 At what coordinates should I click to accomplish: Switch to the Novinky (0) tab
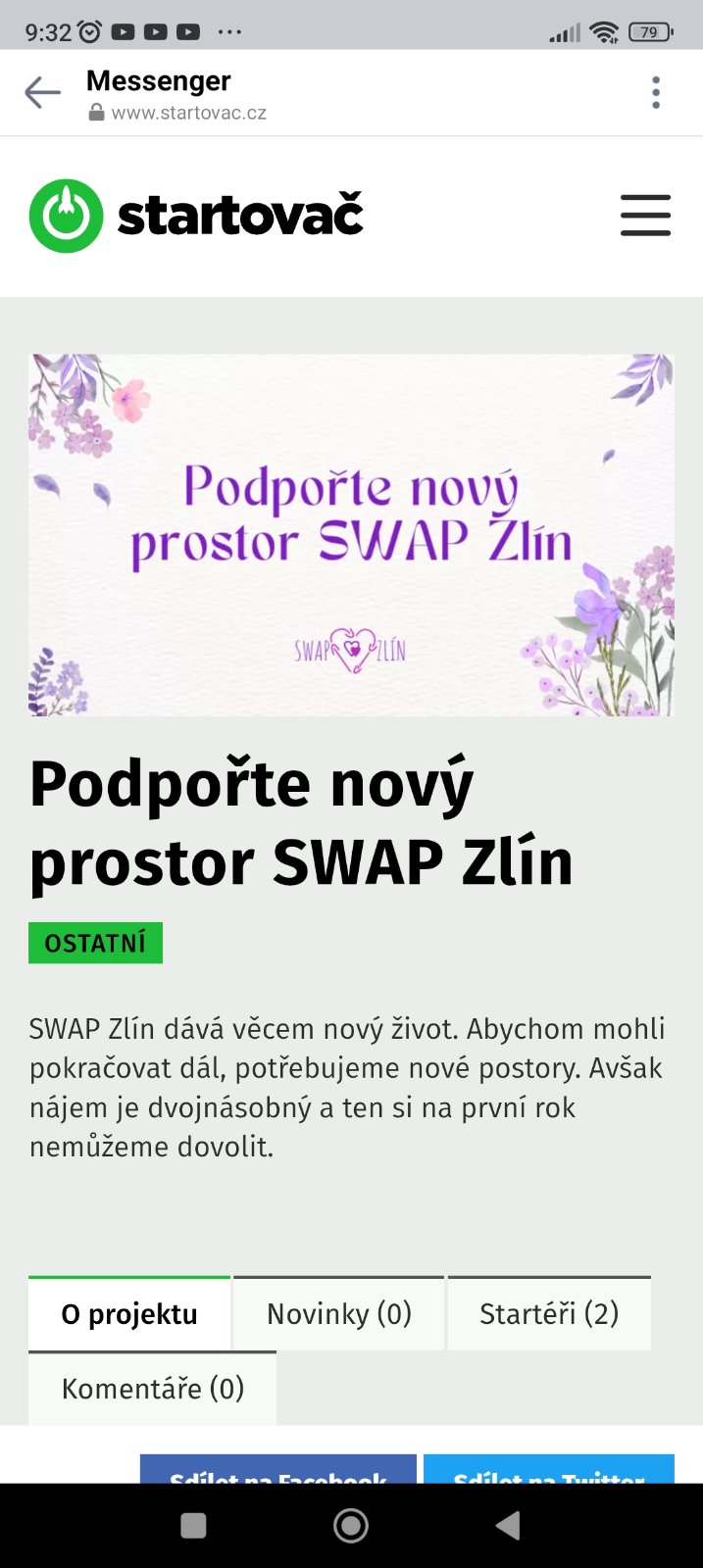pyautogui.click(x=338, y=1314)
